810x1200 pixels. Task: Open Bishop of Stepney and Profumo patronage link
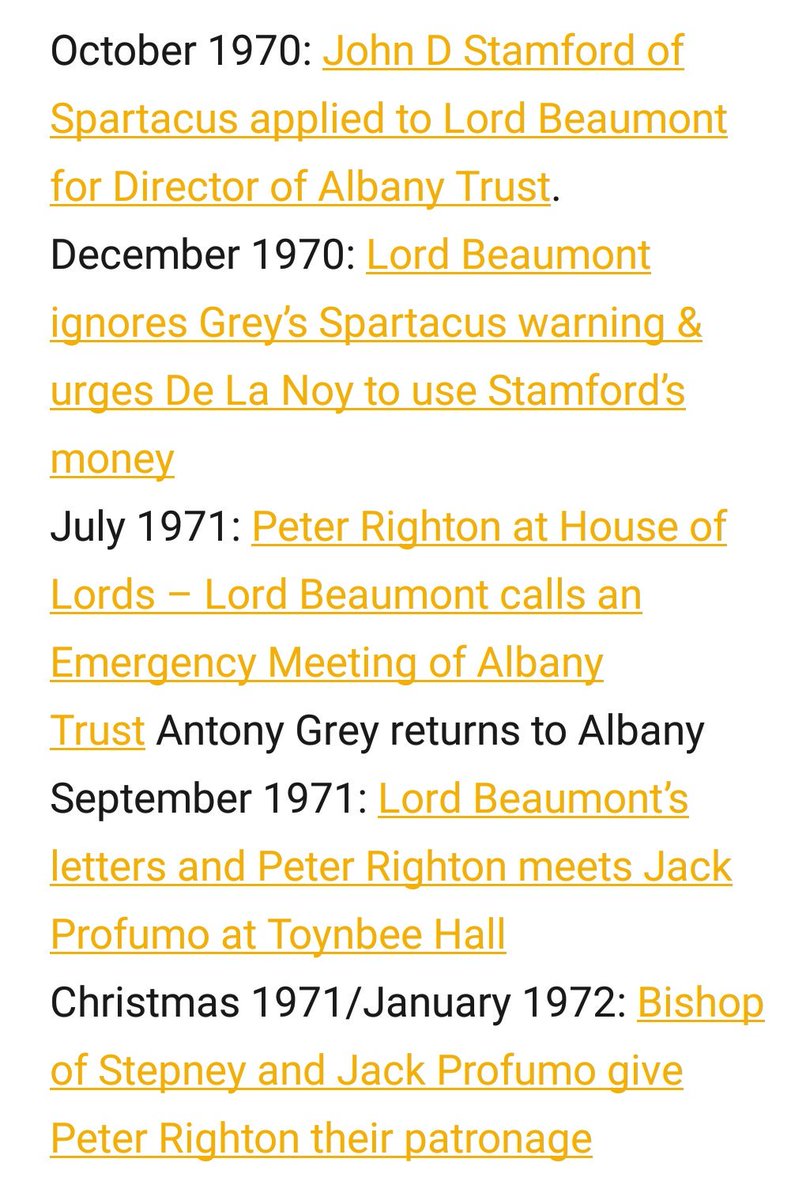coord(365,1071)
